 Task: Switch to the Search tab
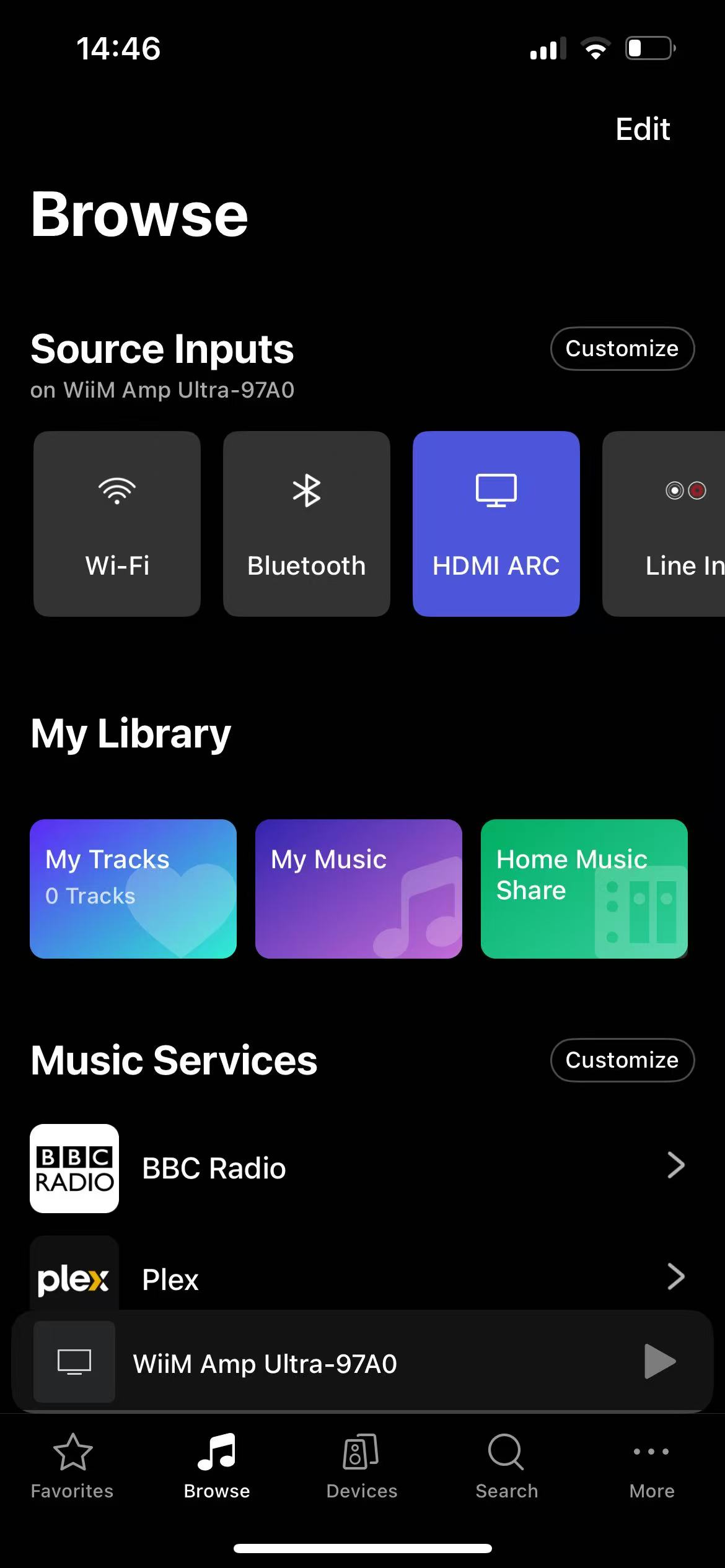(x=506, y=1465)
